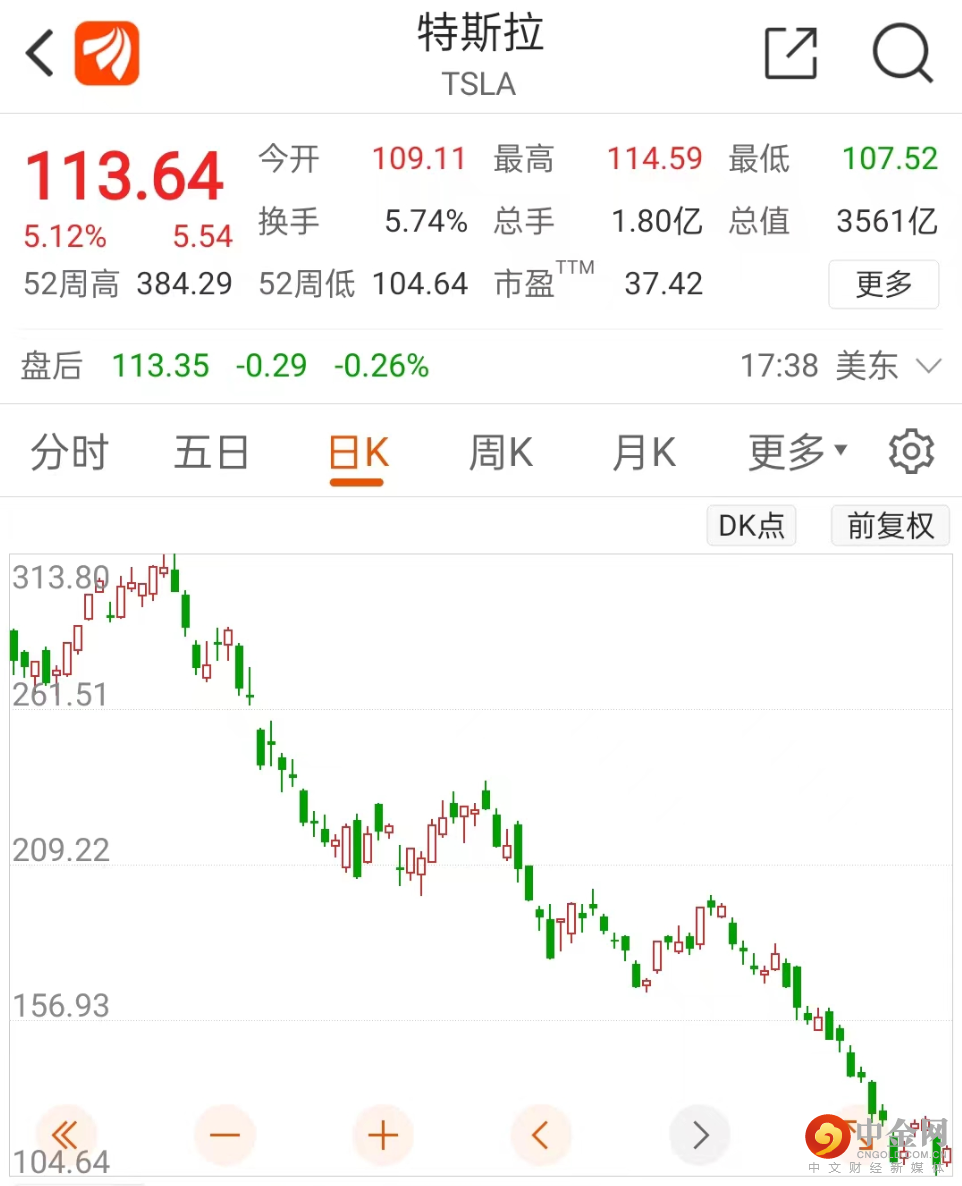The width and height of the screenshot is (962, 1186).
Task: Switch to the 周K tab
Action: point(501,453)
